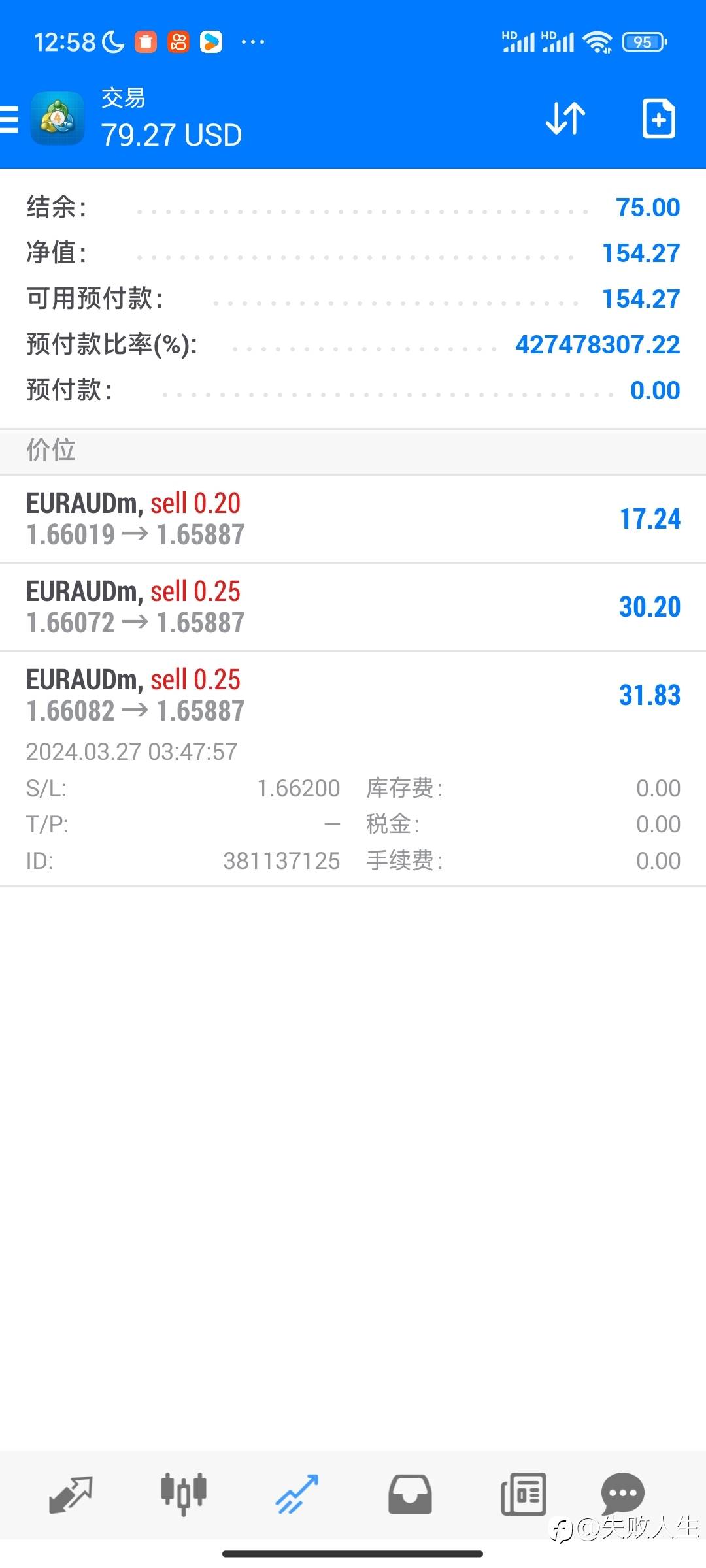Open the History inbox tab

(410, 1494)
